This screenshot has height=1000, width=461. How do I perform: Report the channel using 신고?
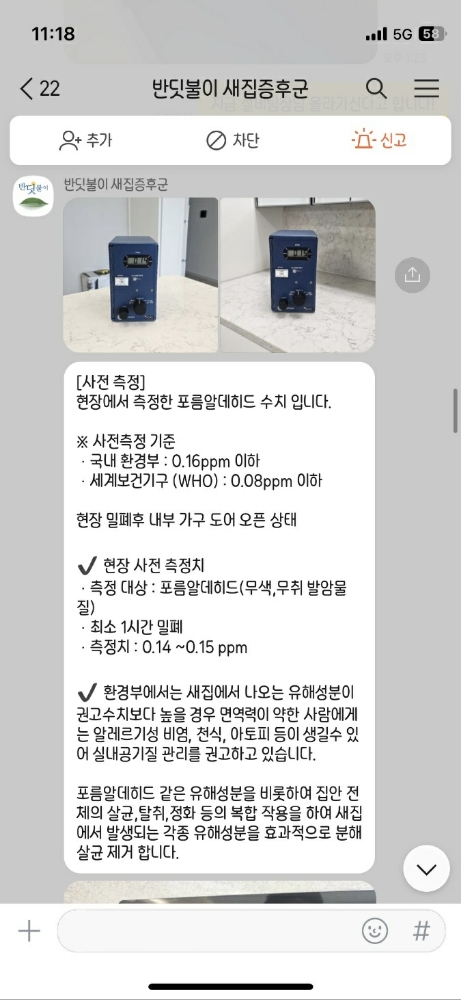point(379,140)
